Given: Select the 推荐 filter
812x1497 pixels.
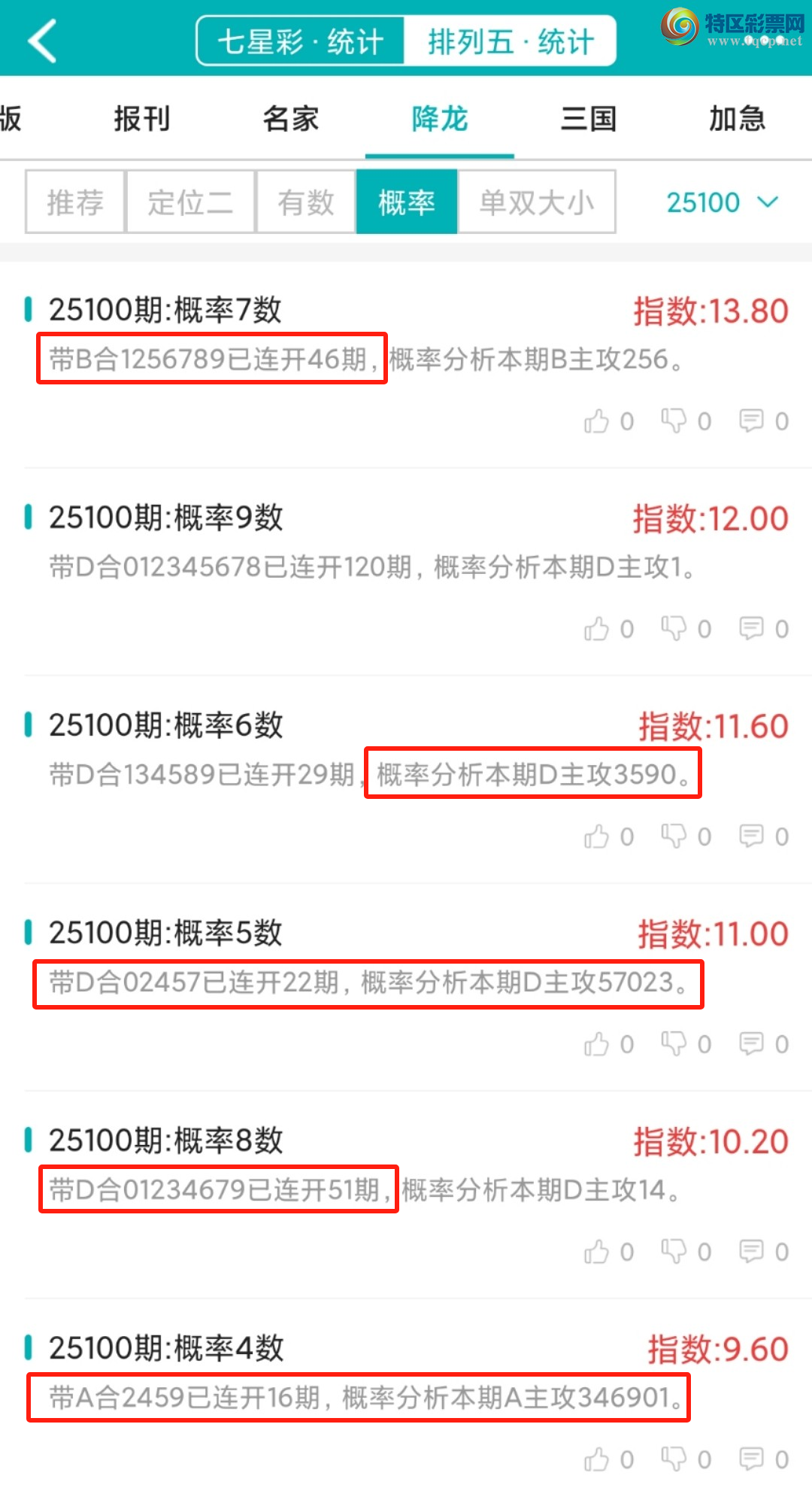Looking at the screenshot, I should click(75, 202).
